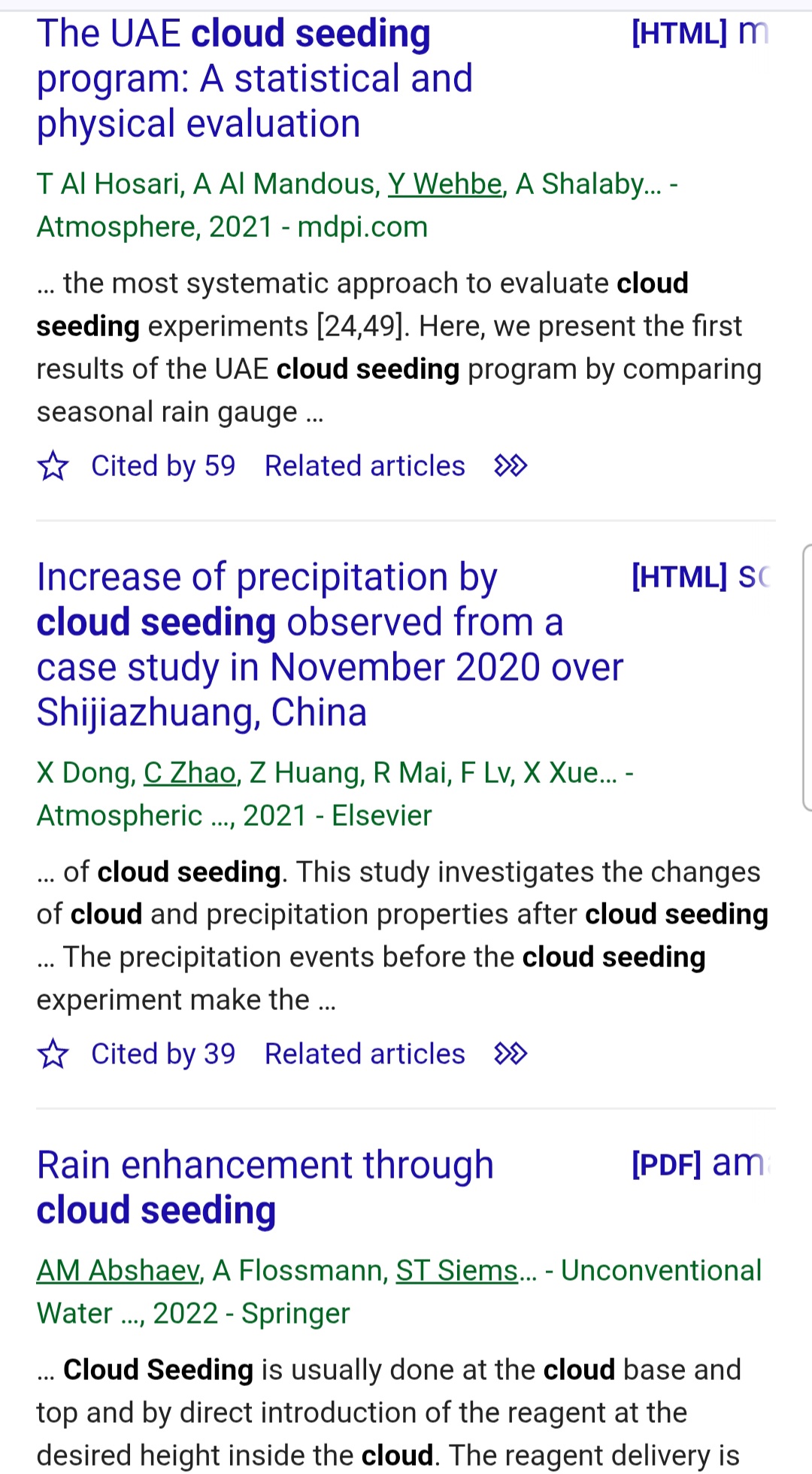The width and height of the screenshot is (812, 1474).
Task: Open ST Siems author profile
Action: [x=457, y=1271]
